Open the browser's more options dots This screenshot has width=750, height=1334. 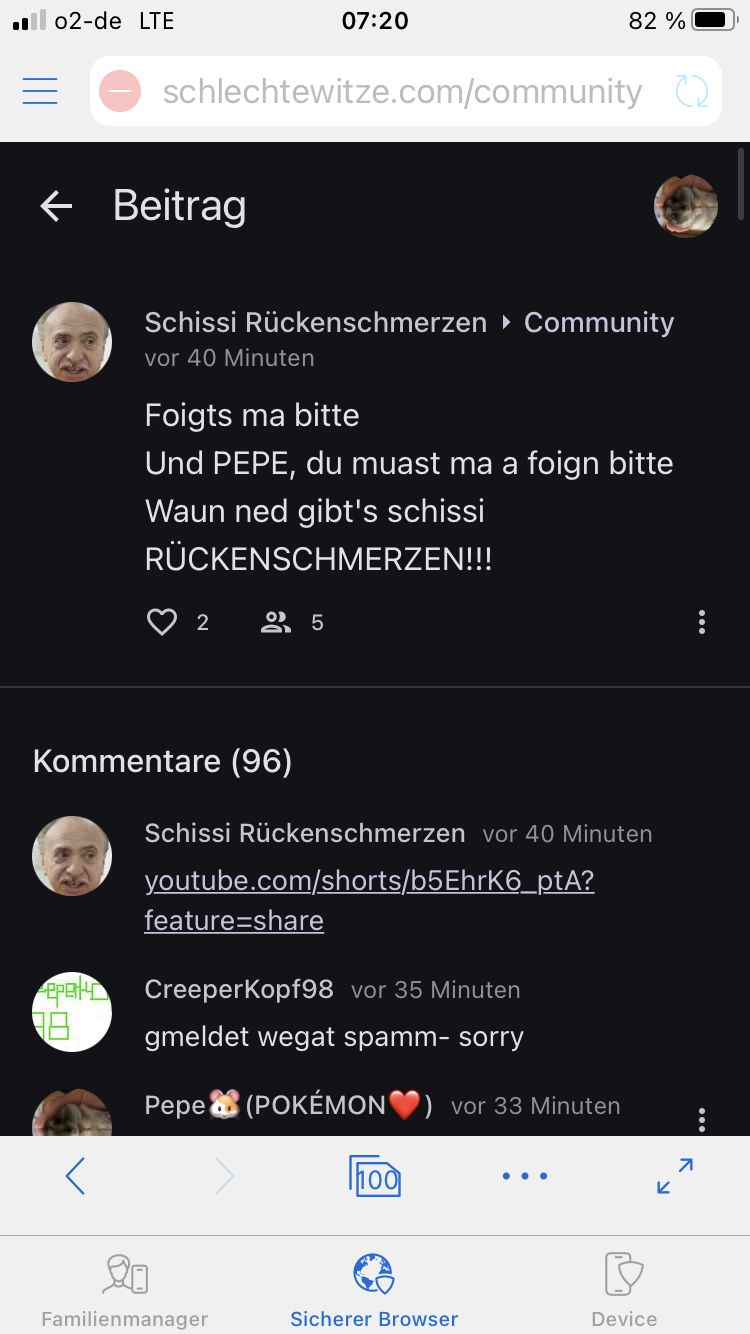(525, 1177)
